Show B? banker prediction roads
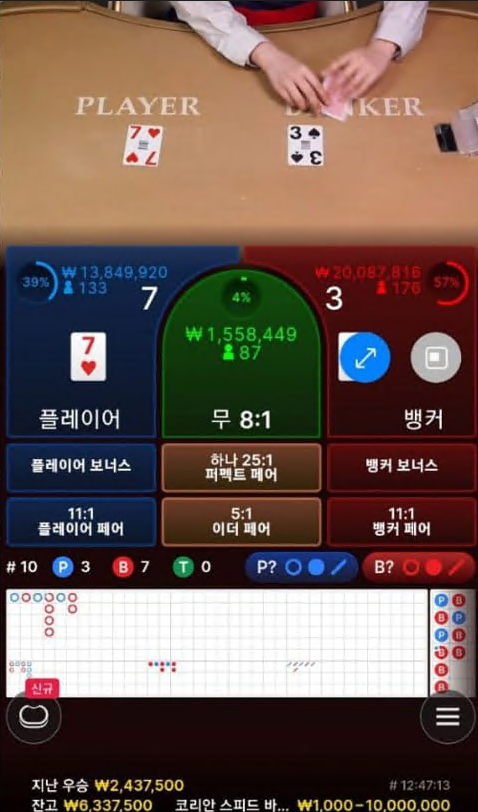Viewport: 478px width, 812px height. click(419, 568)
